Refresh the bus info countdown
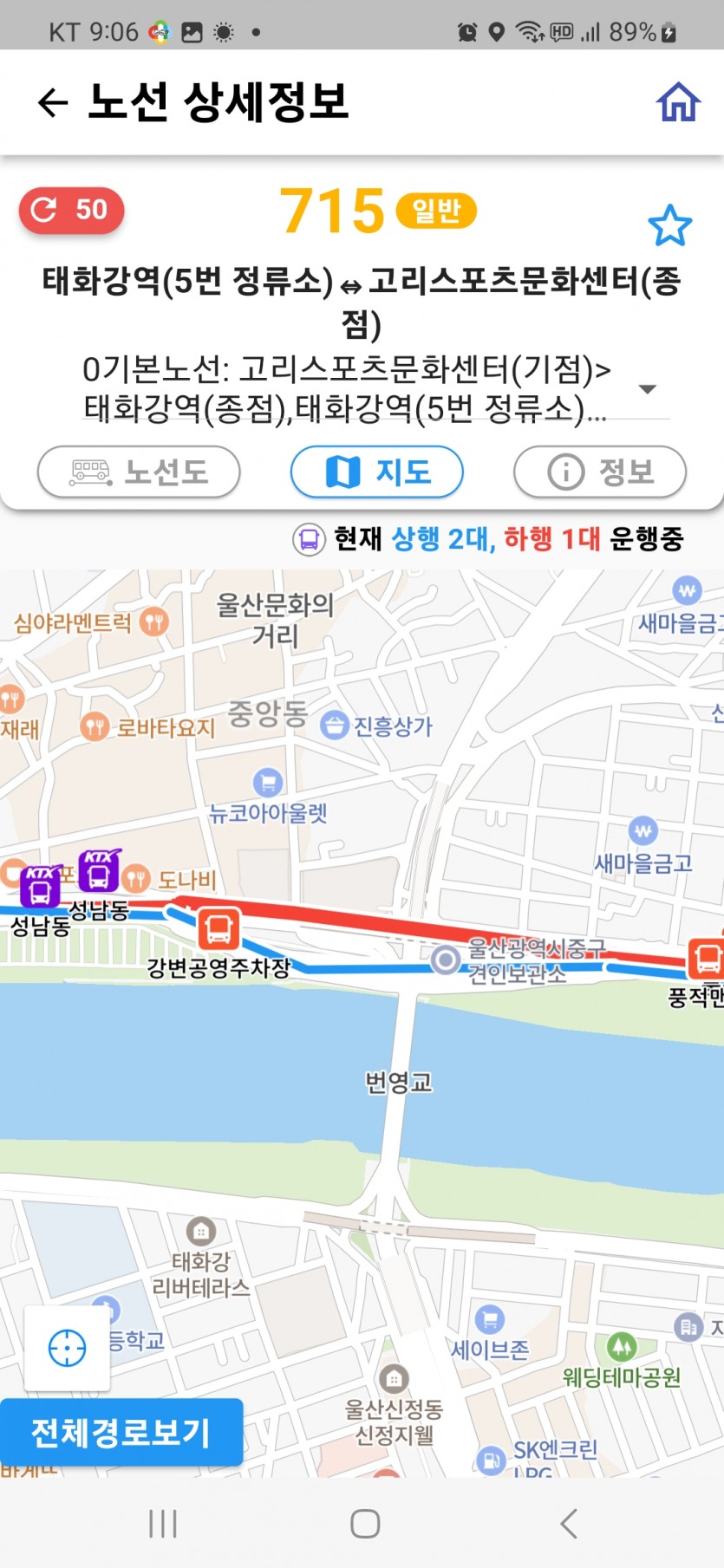The image size is (724, 1568). (x=71, y=211)
